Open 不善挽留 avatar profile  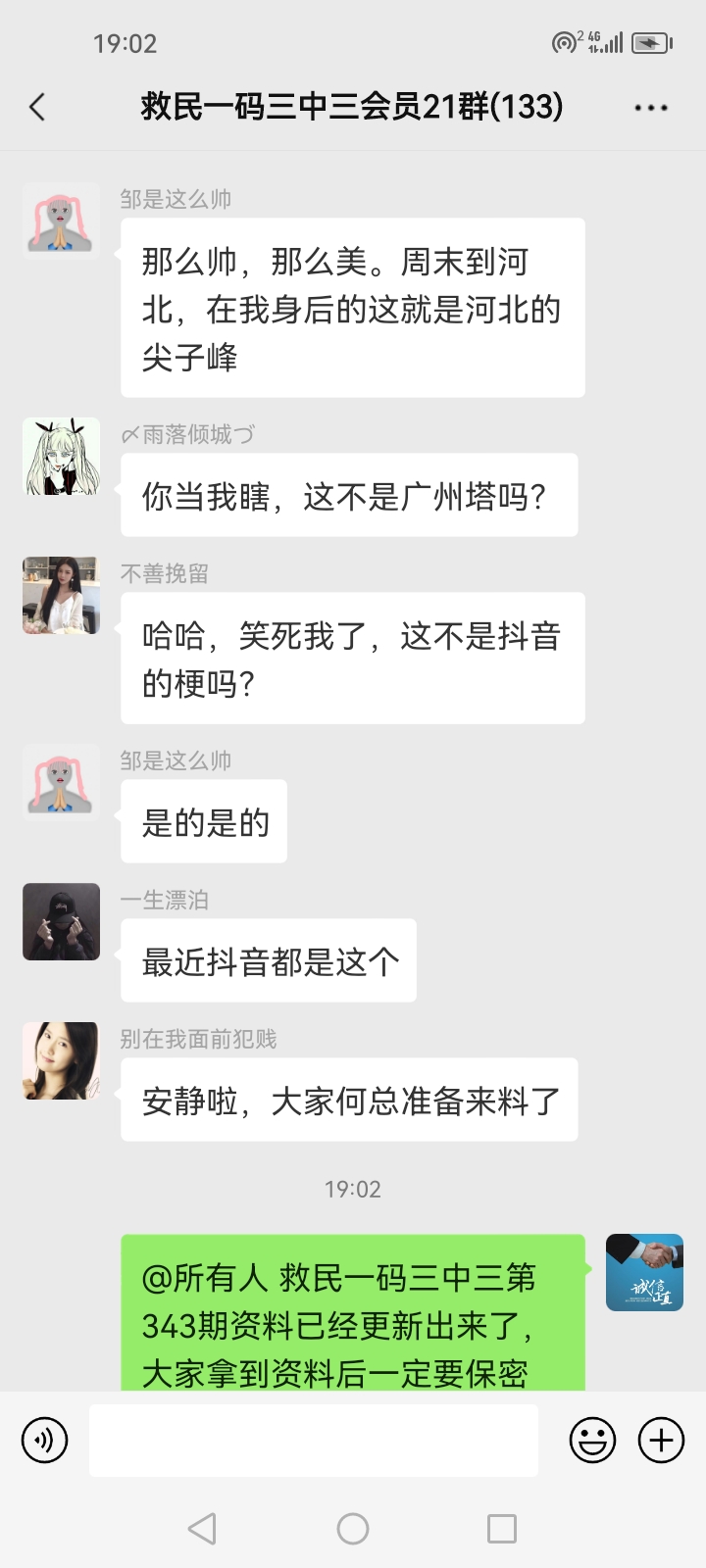(61, 596)
